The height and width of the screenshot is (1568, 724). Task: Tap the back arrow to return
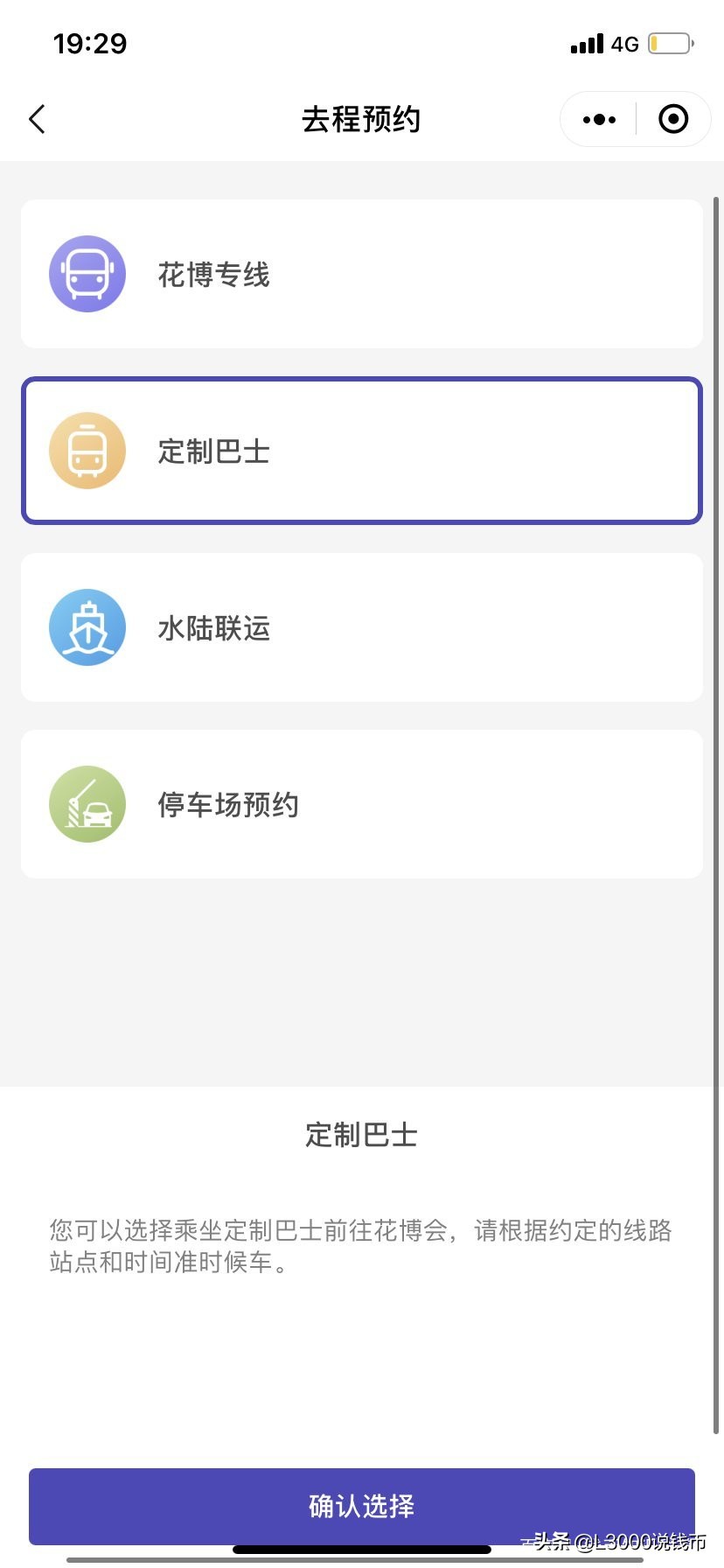37,118
